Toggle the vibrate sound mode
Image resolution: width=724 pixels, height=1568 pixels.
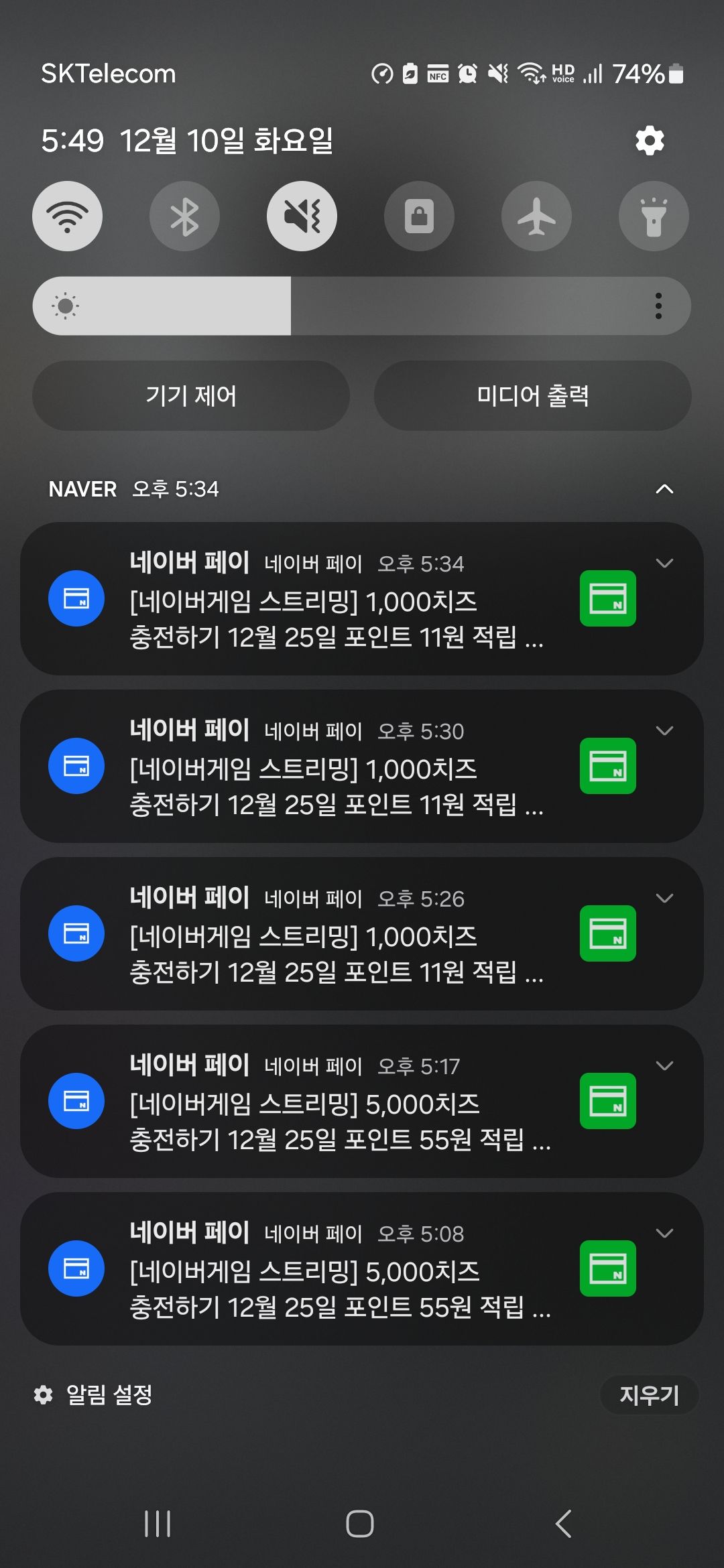[x=302, y=216]
